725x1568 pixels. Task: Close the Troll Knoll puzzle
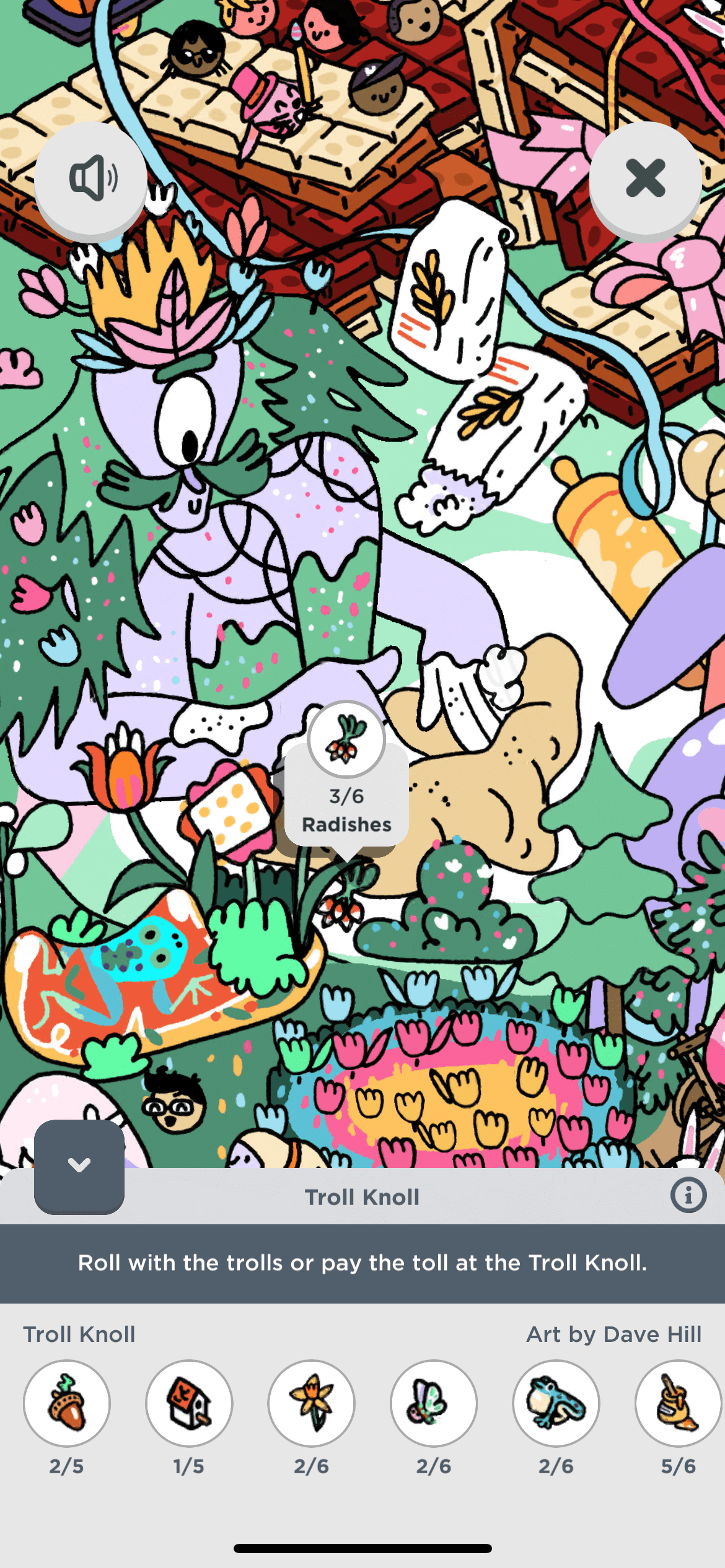pos(645,178)
